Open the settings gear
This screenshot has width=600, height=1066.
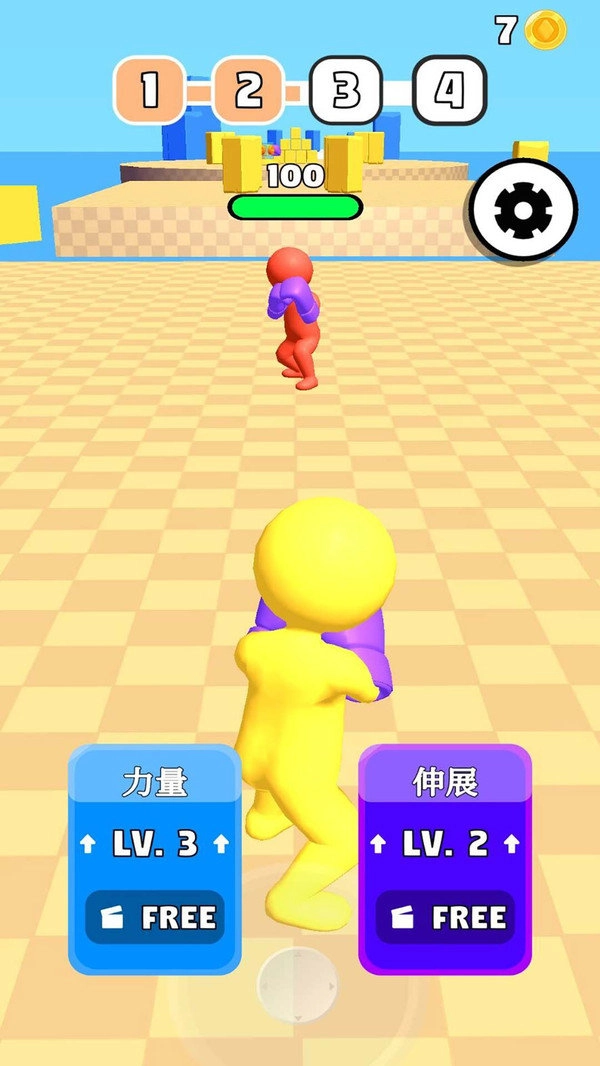[x=524, y=210]
